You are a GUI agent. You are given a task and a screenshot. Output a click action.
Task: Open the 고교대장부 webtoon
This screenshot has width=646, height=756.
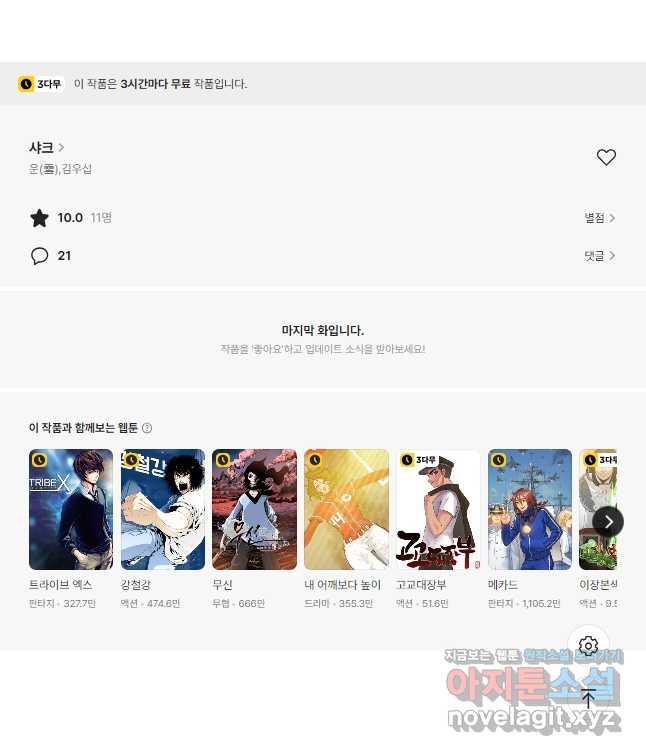(438, 510)
